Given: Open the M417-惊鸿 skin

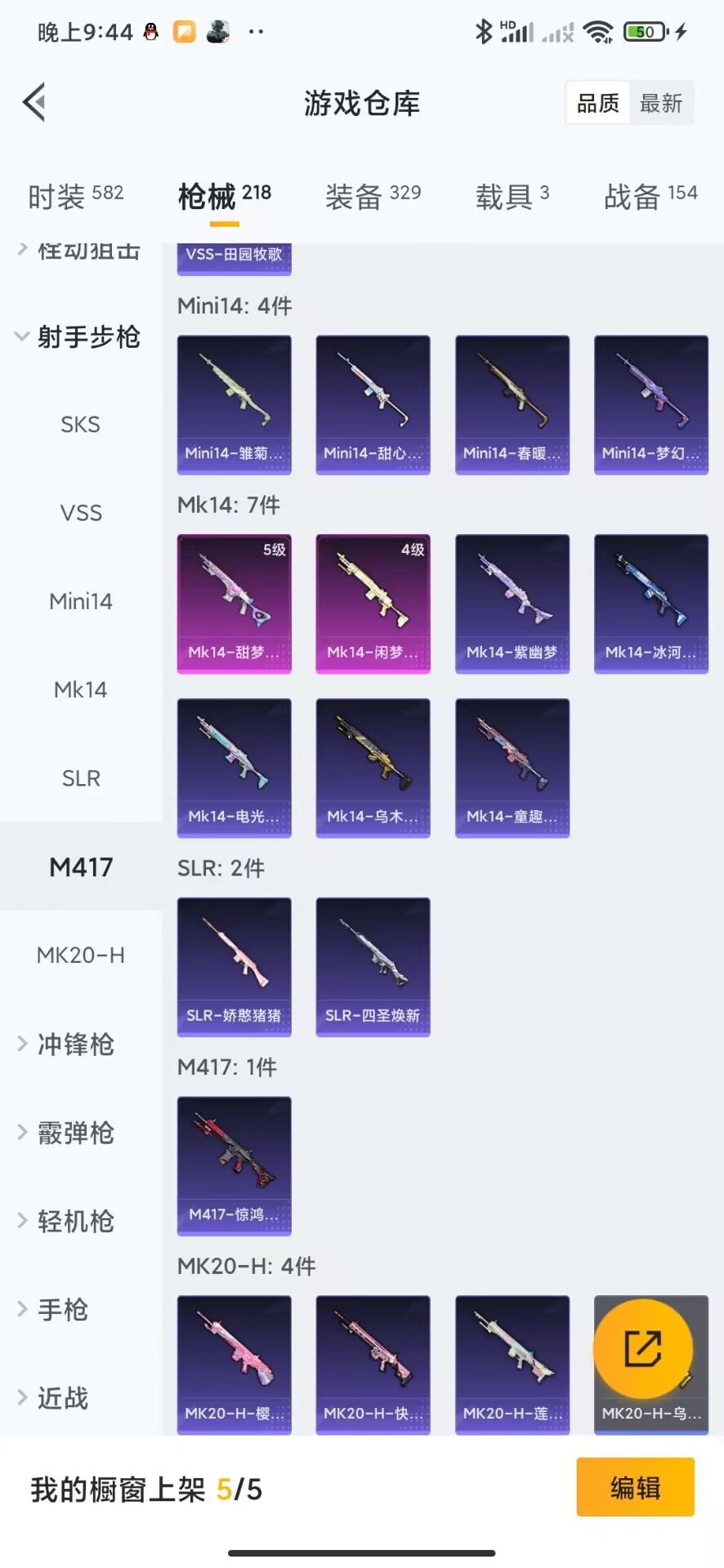Looking at the screenshot, I should click(234, 1165).
